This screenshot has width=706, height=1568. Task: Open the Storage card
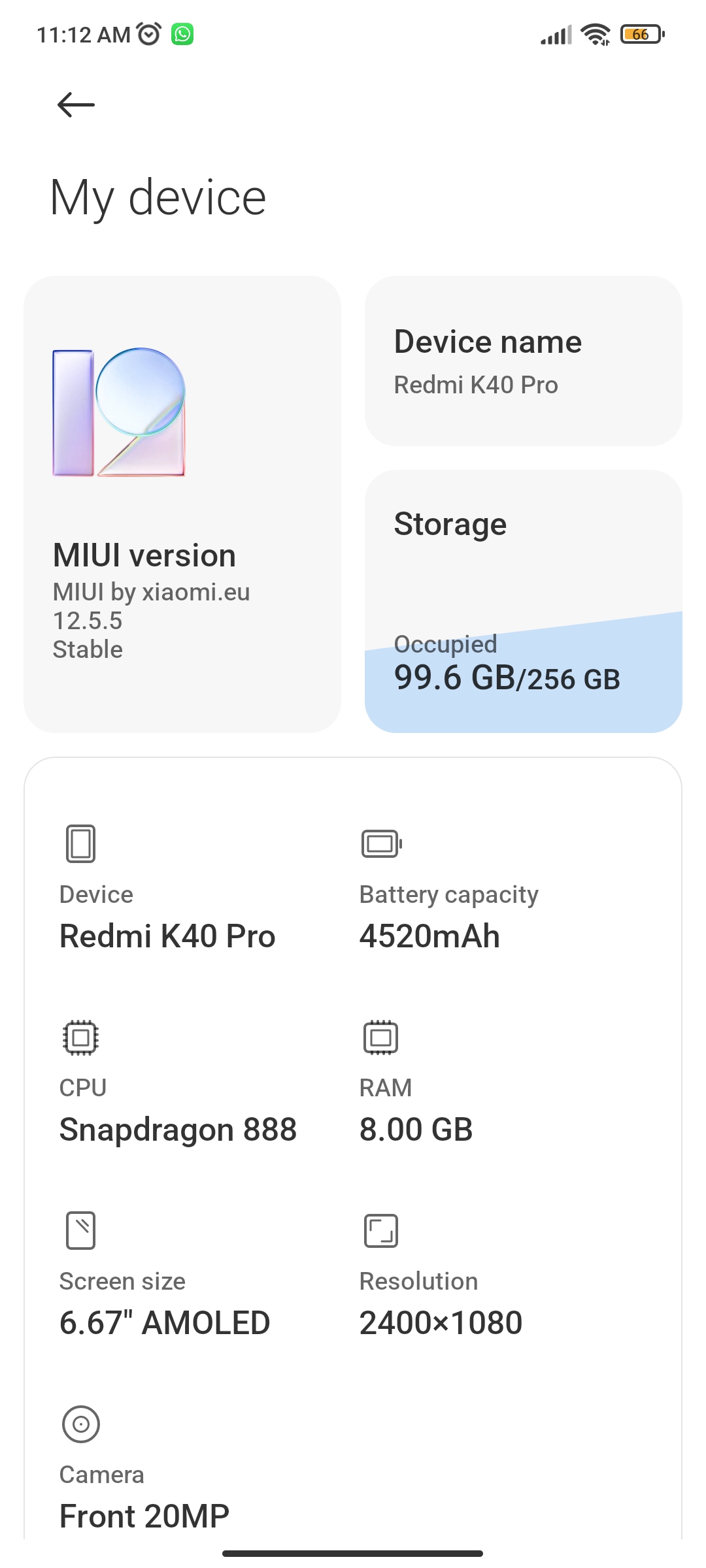point(523,601)
